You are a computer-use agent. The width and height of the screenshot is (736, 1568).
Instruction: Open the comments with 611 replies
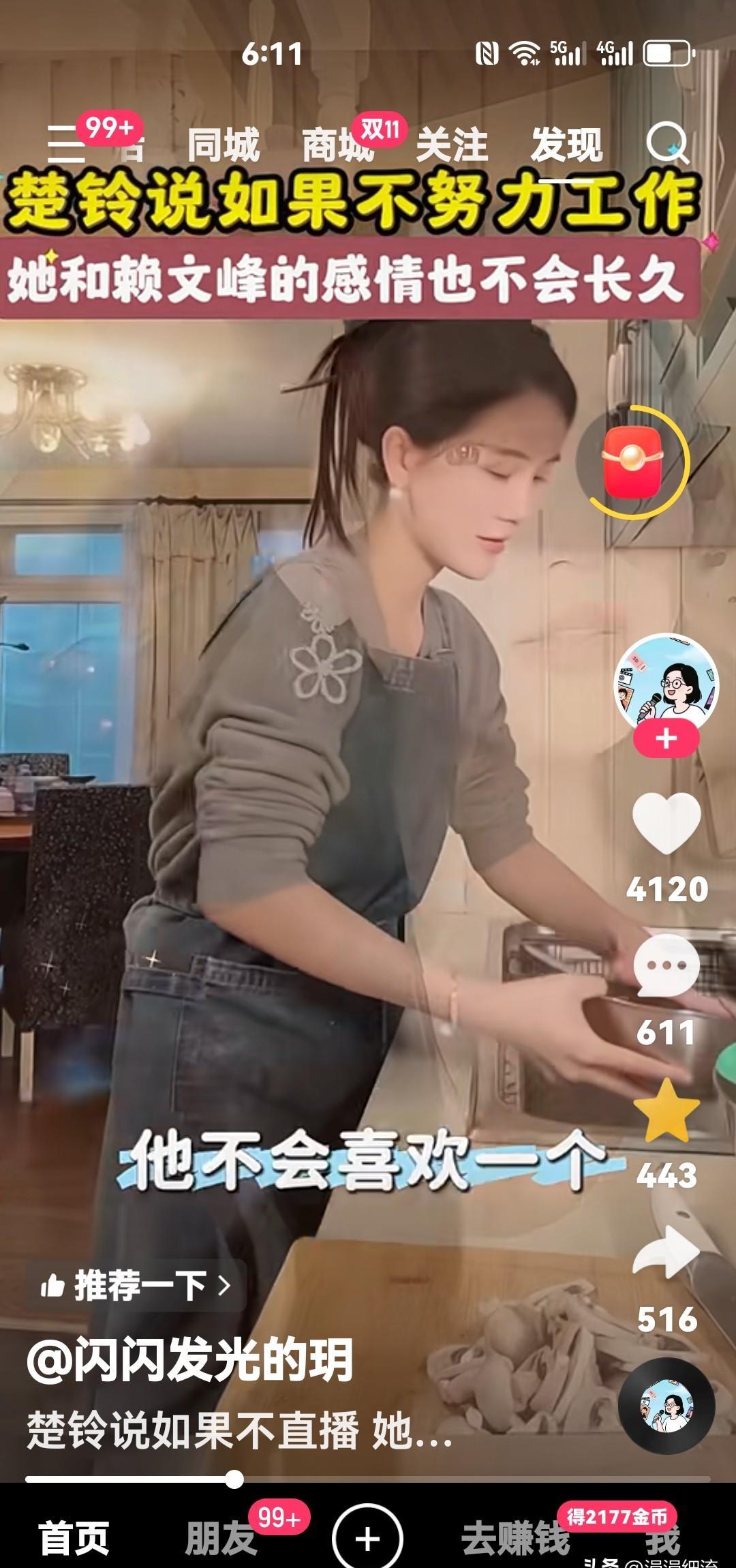666,967
